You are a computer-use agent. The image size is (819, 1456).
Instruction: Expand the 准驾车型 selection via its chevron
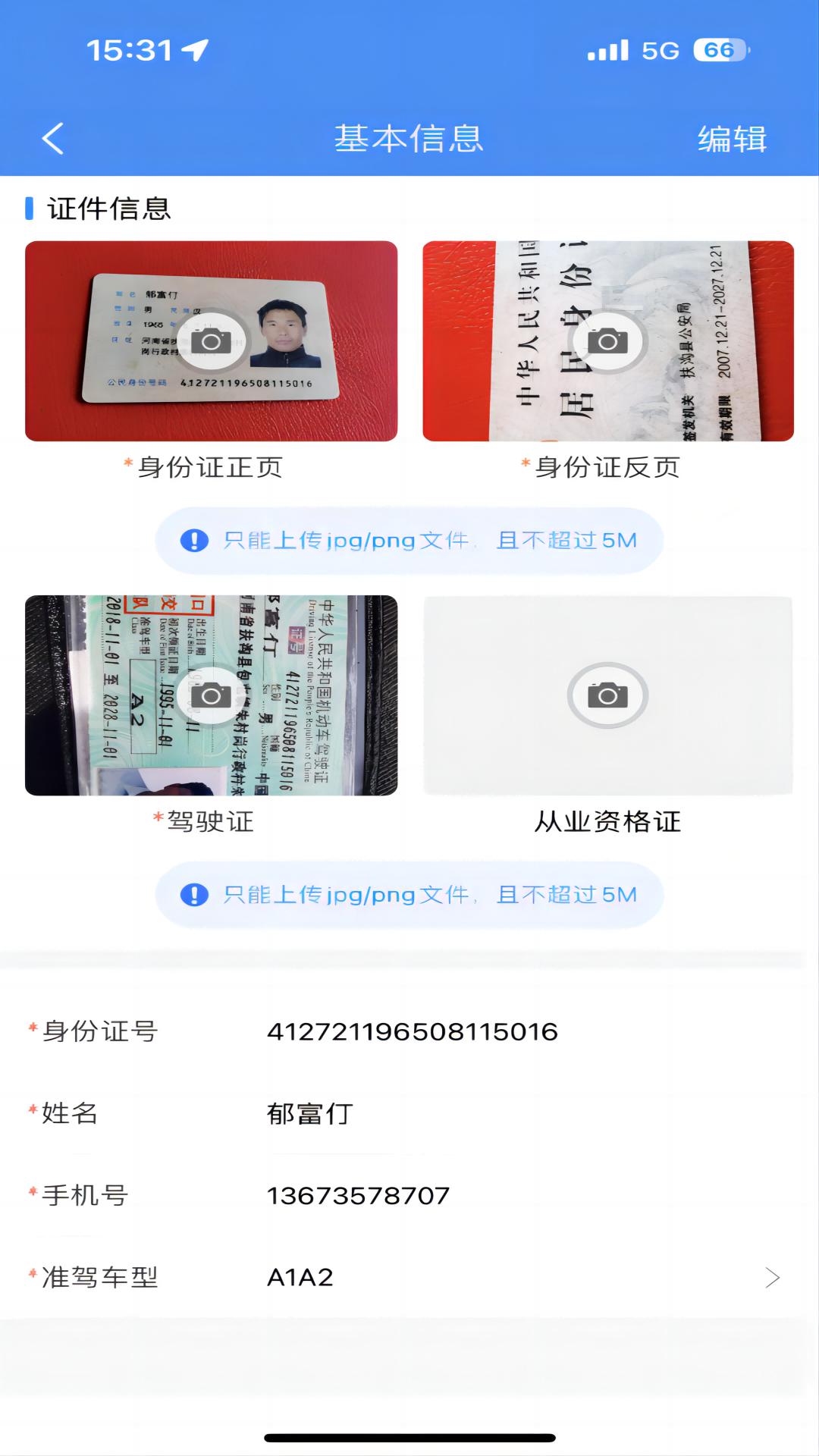pyautogui.click(x=772, y=1278)
